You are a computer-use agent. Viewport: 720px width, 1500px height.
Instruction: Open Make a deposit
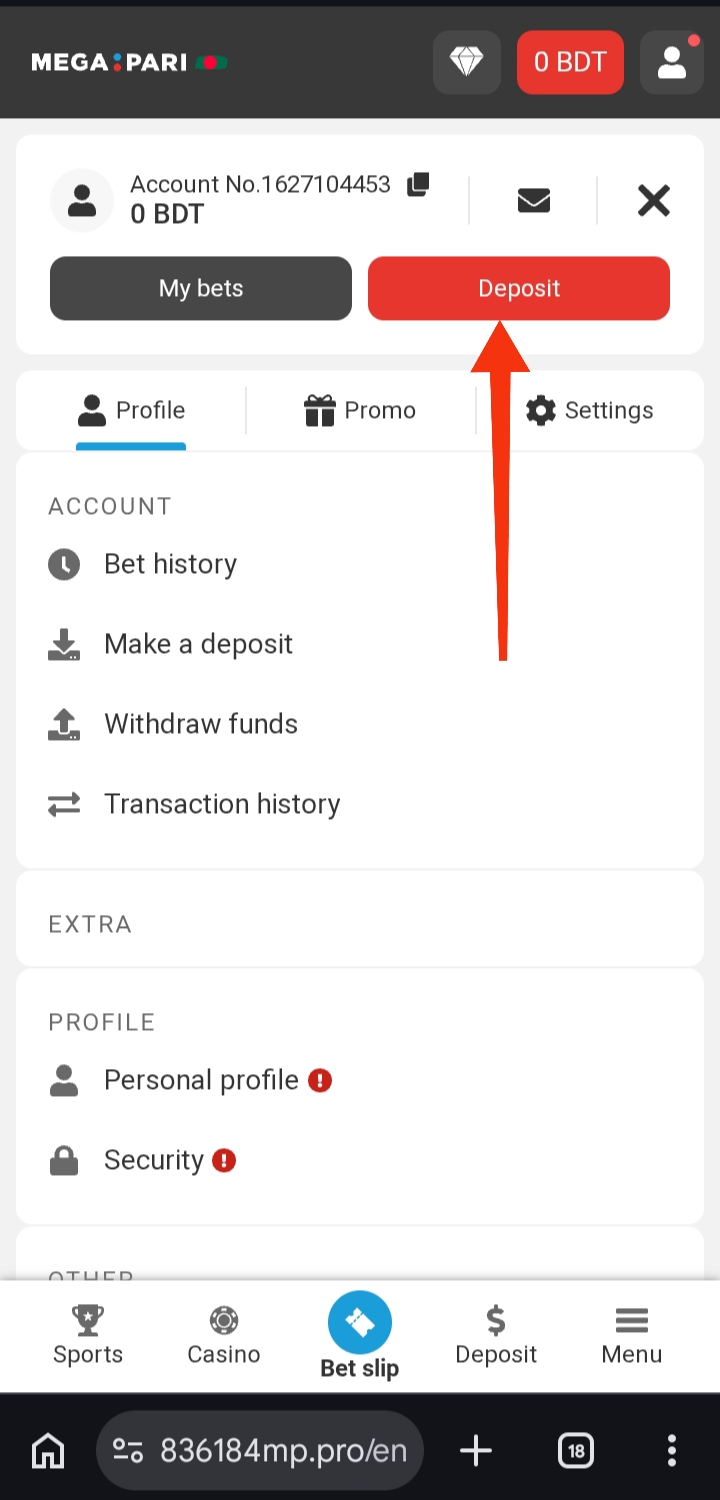pyautogui.click(x=198, y=644)
